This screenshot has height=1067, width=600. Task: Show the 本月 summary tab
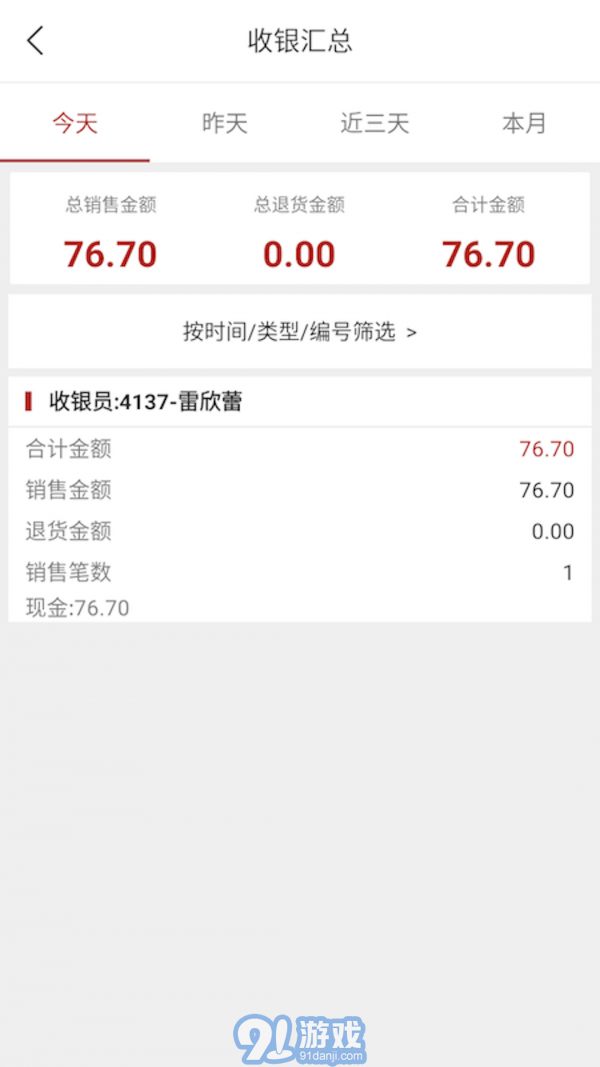click(x=524, y=124)
